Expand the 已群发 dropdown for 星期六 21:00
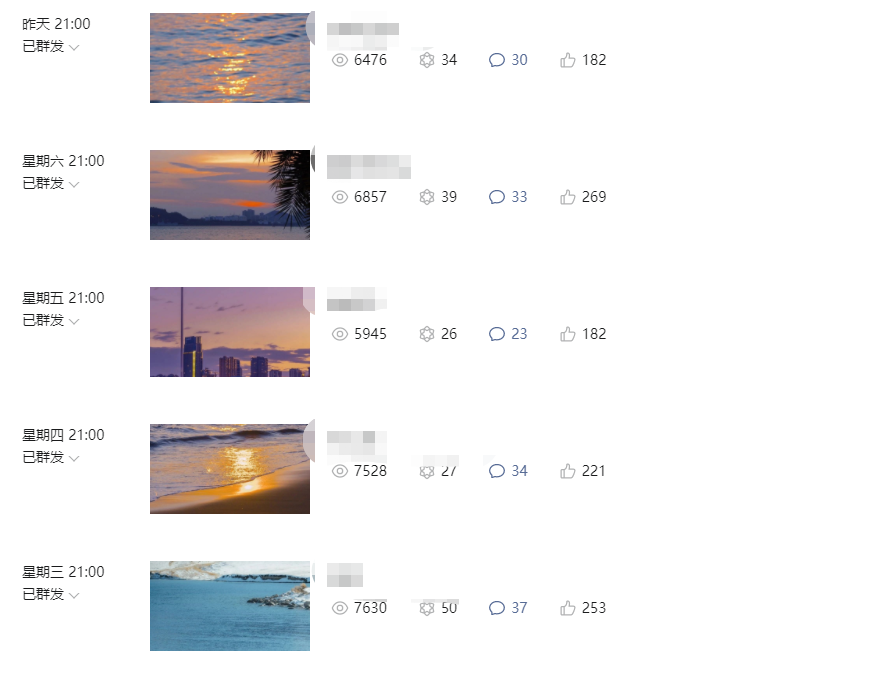Image resolution: width=870 pixels, height=698 pixels. point(51,184)
